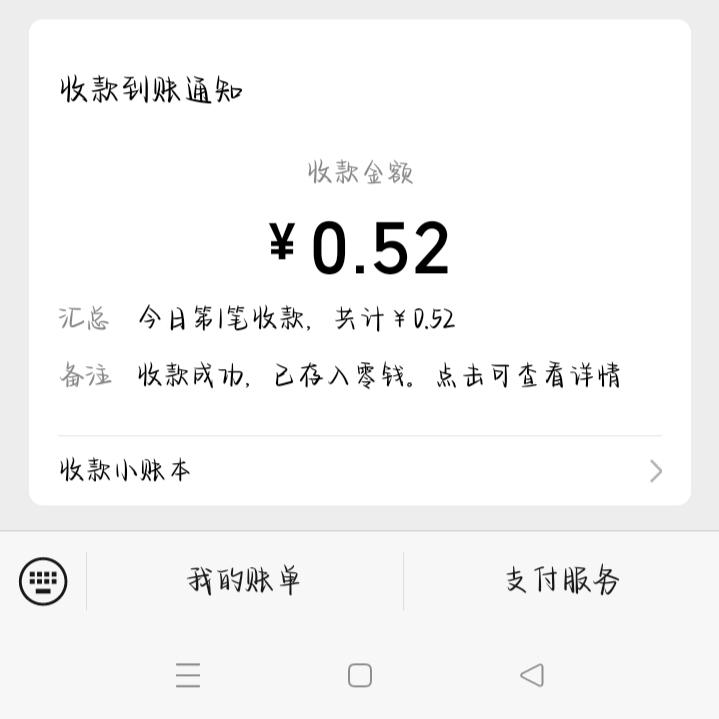
Task: Open 我的账单 menu
Action: 244,581
